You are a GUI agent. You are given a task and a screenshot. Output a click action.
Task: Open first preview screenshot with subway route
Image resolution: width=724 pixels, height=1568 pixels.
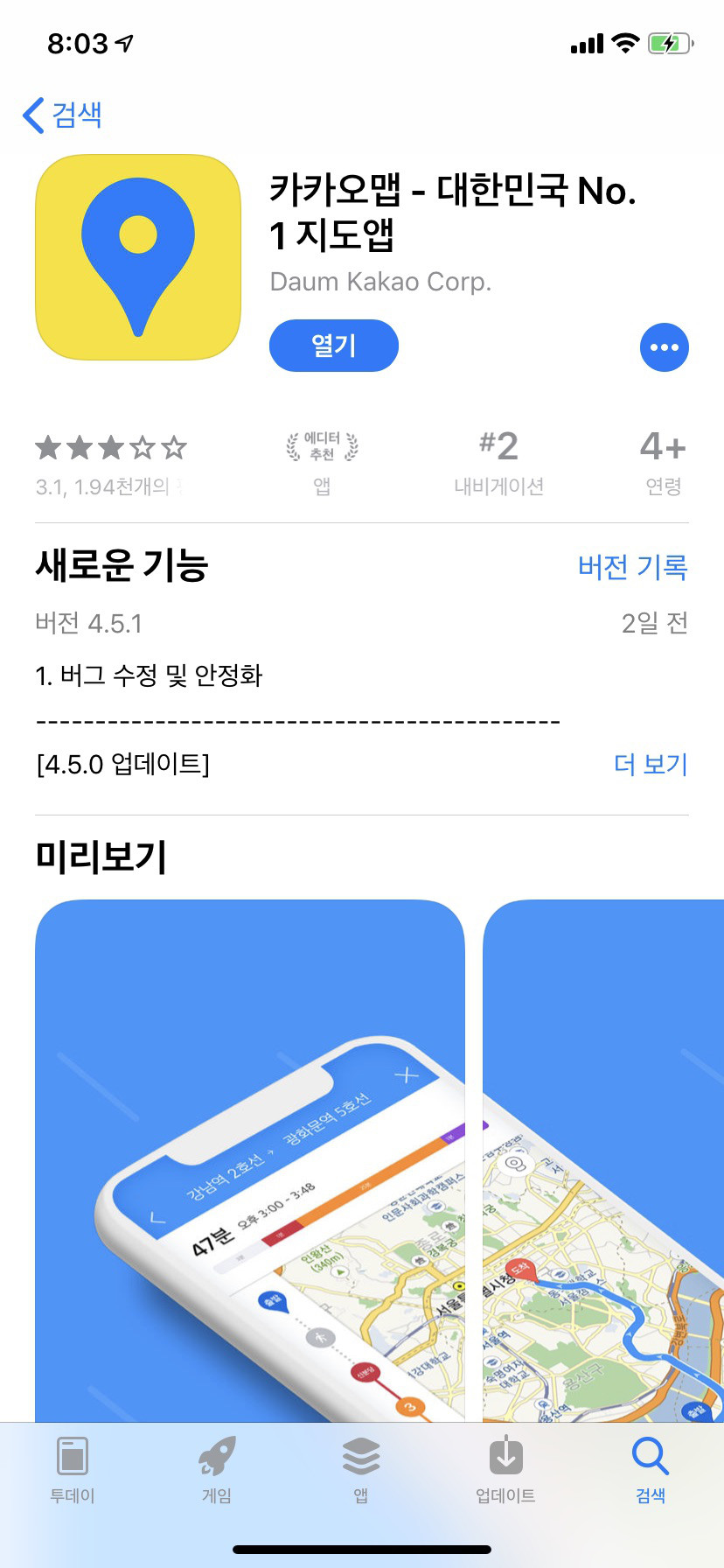[250, 1155]
